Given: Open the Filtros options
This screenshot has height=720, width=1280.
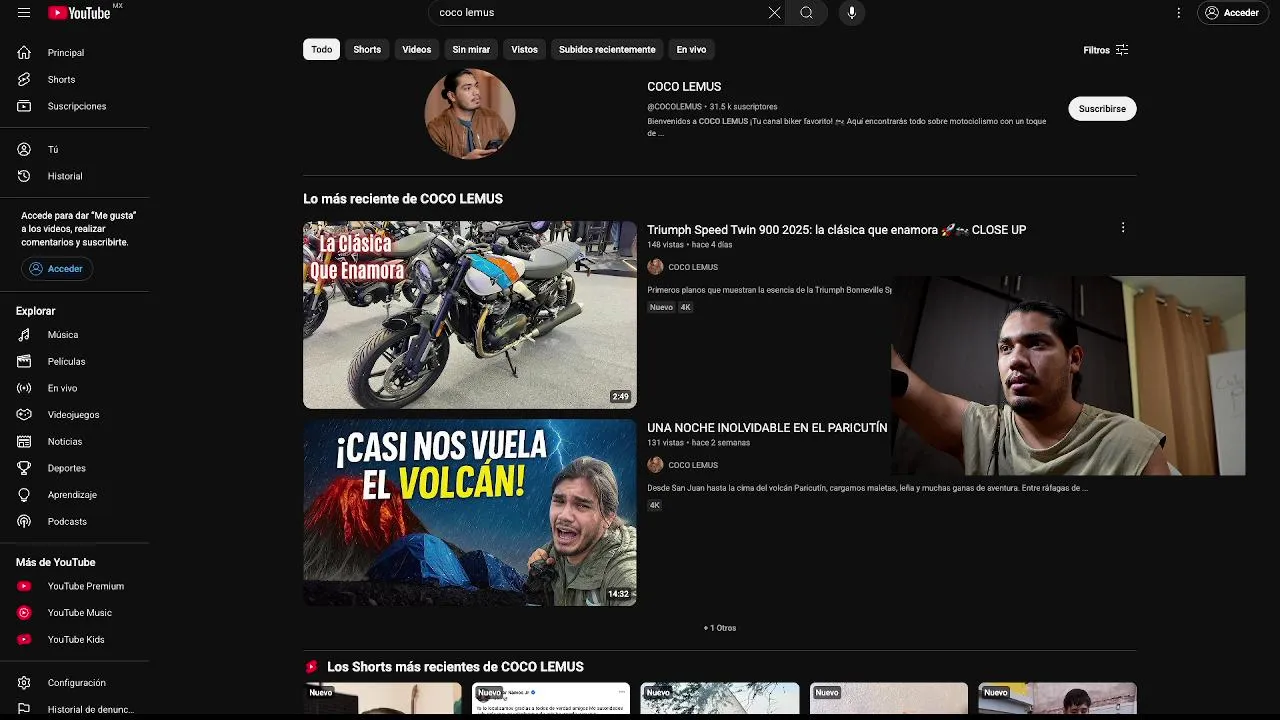Looking at the screenshot, I should pos(1106,50).
